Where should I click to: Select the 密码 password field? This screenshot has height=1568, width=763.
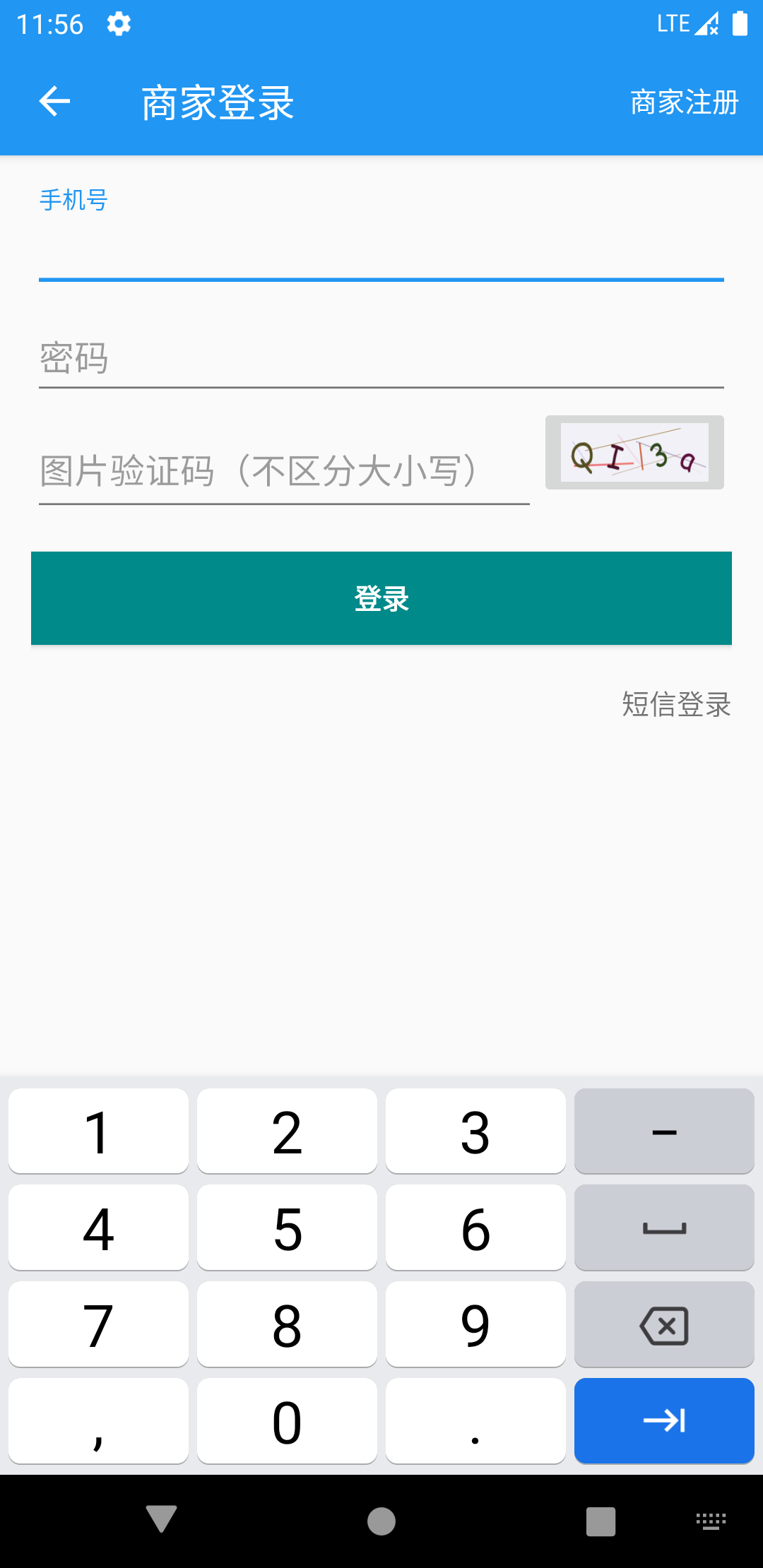pyautogui.click(x=381, y=357)
